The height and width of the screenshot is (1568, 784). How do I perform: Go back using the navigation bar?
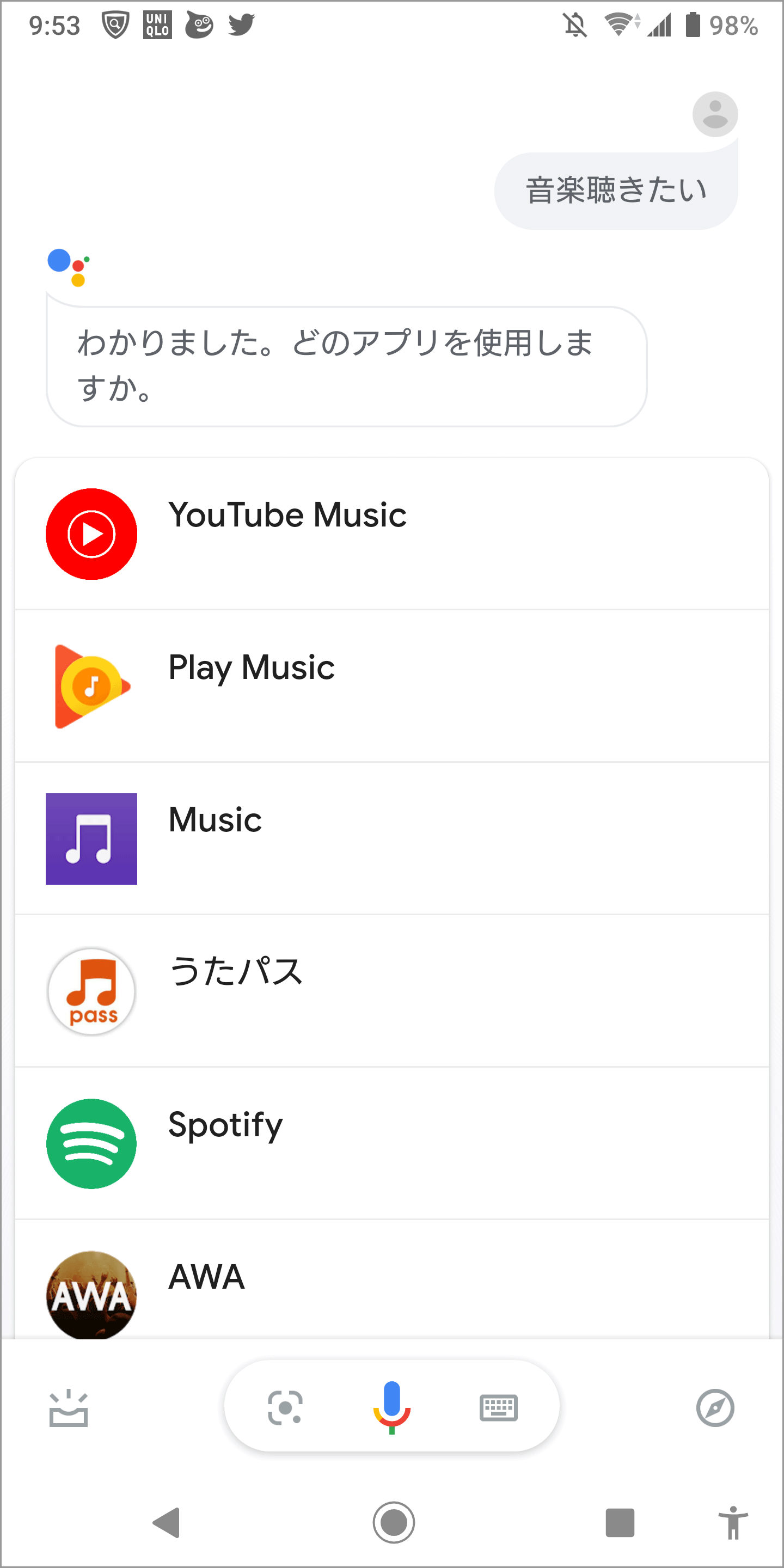tap(166, 1523)
